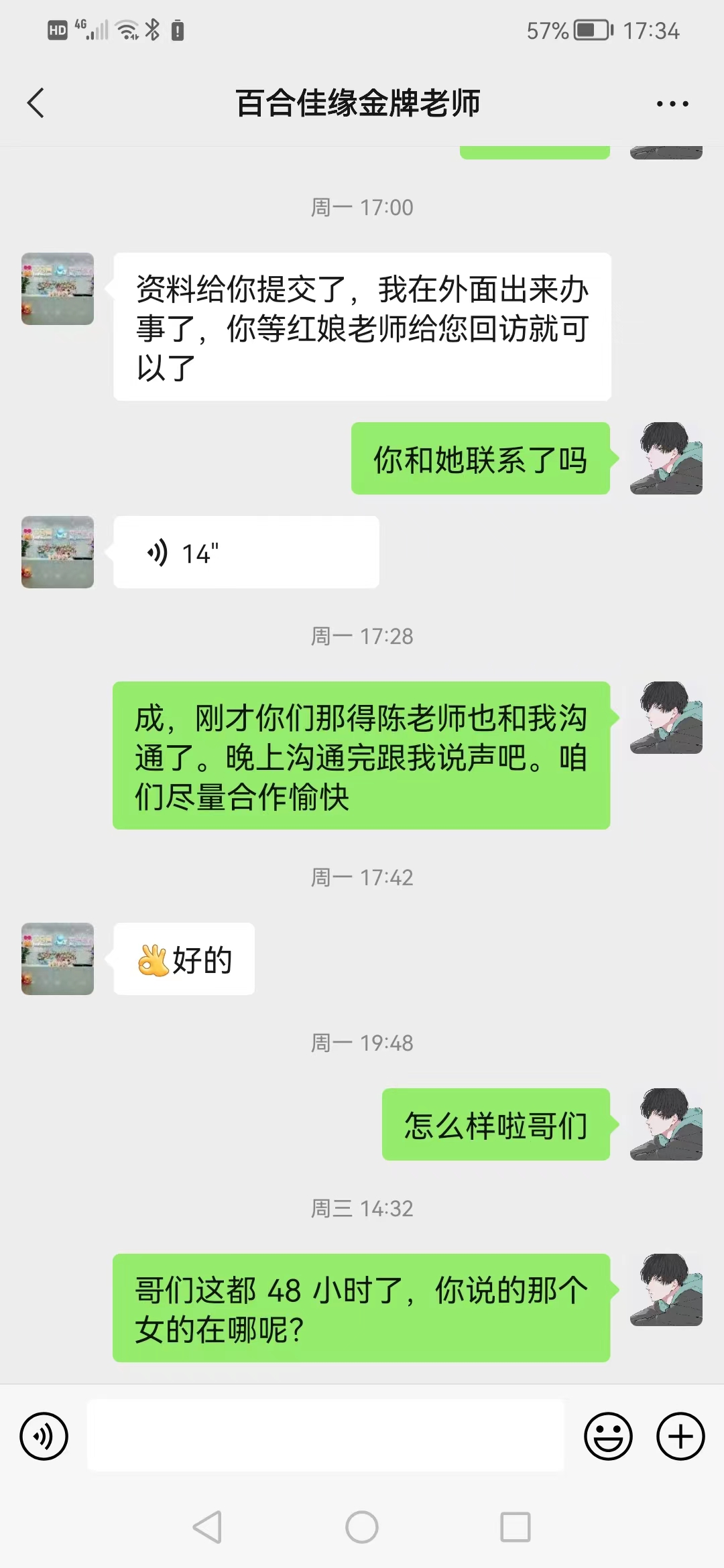Play the 14-second voice message
The image size is (724, 1568).
tap(245, 553)
